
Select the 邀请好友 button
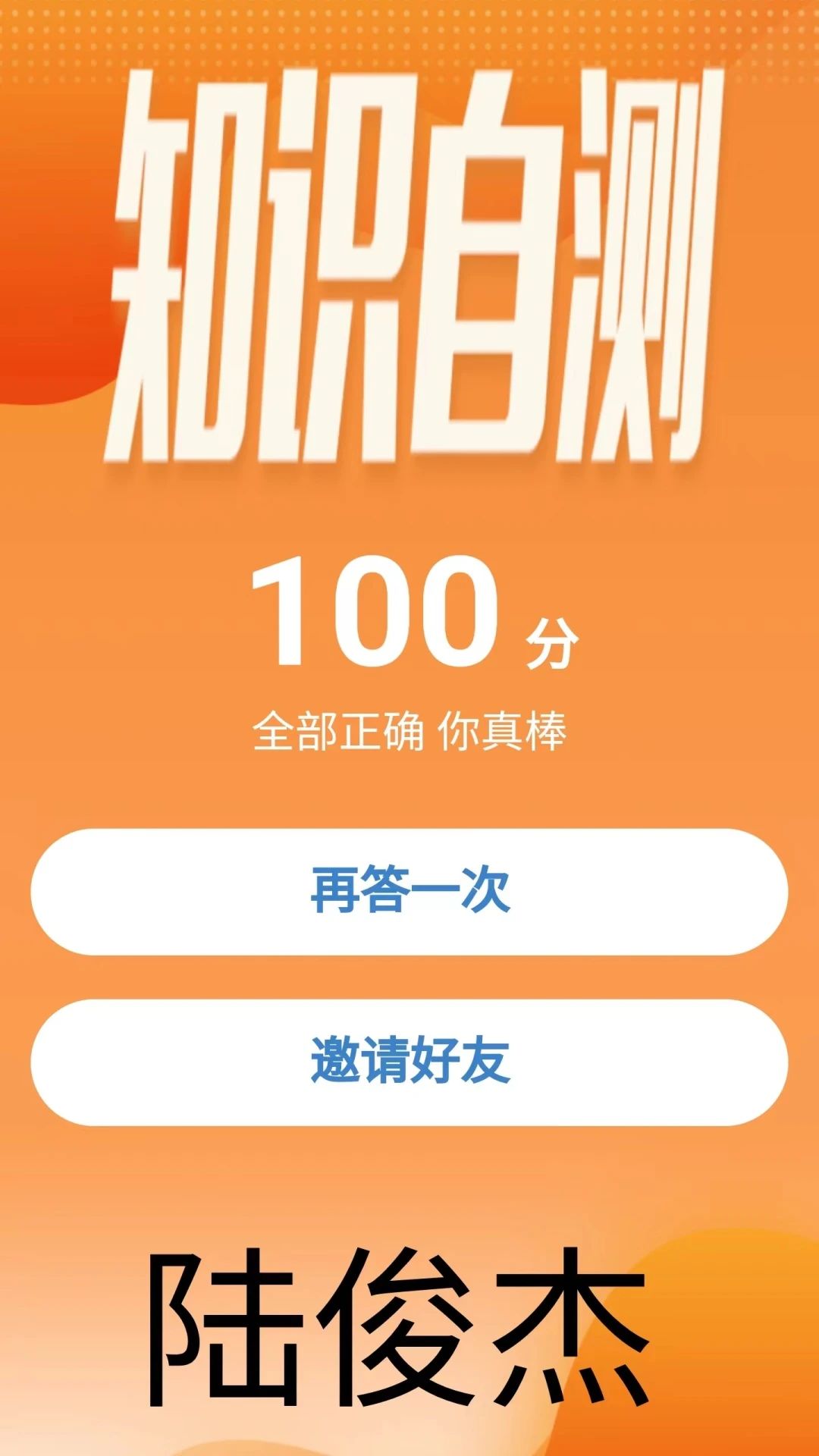(x=409, y=1062)
